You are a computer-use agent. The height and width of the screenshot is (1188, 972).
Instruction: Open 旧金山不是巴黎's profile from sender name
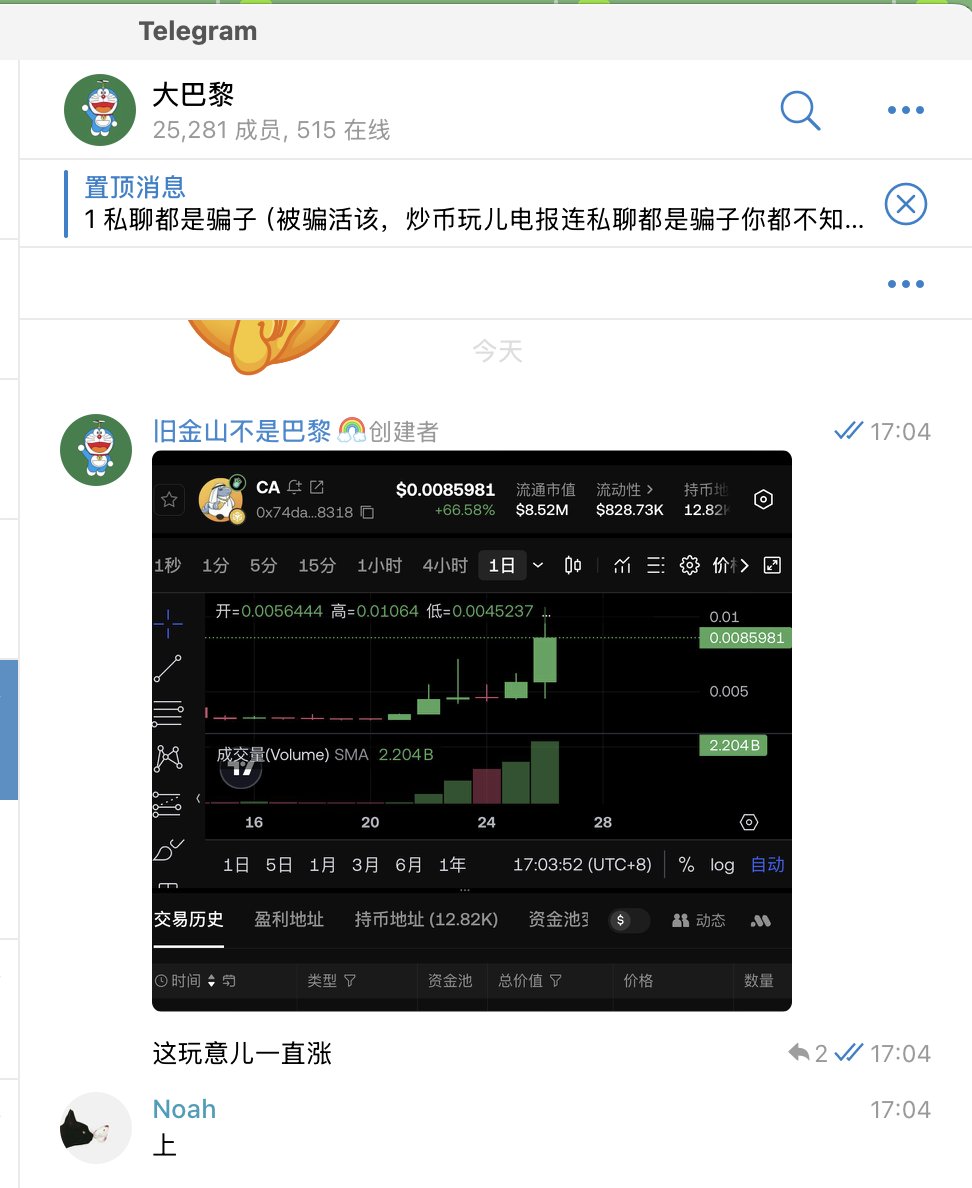coord(242,431)
